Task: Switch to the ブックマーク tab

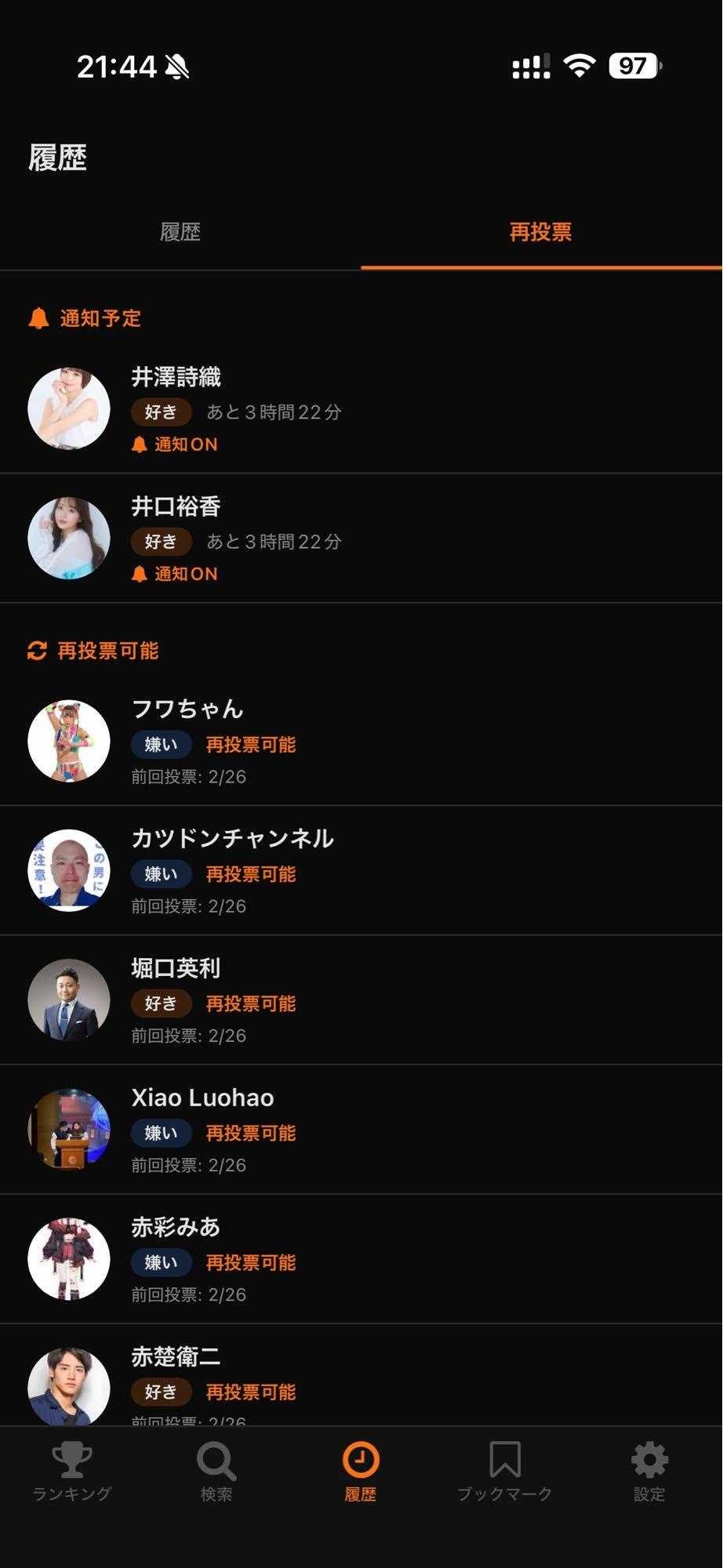Action: (x=505, y=1471)
